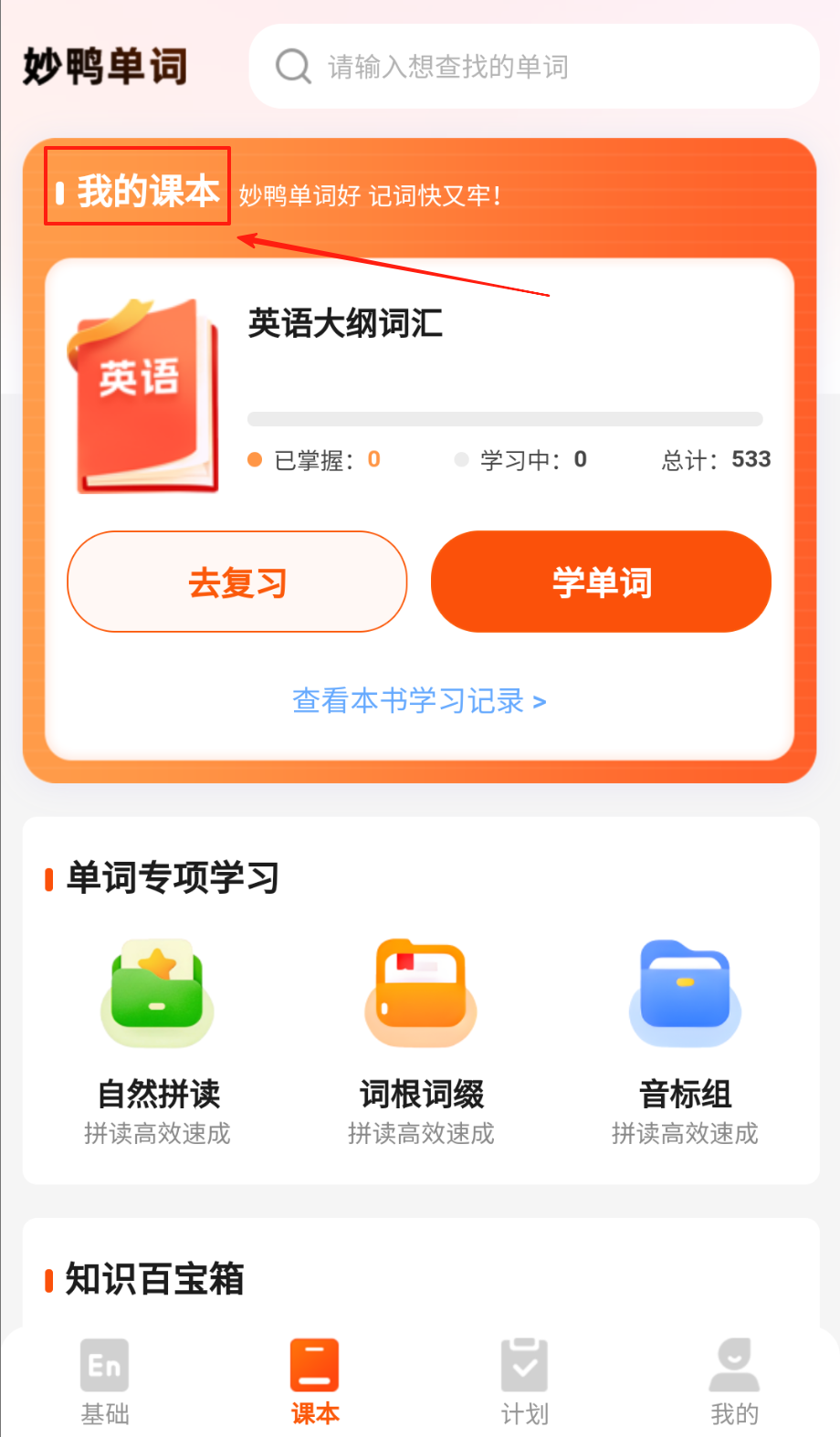
Task: Select 词根词缀 study section
Action: (x=421, y=1042)
